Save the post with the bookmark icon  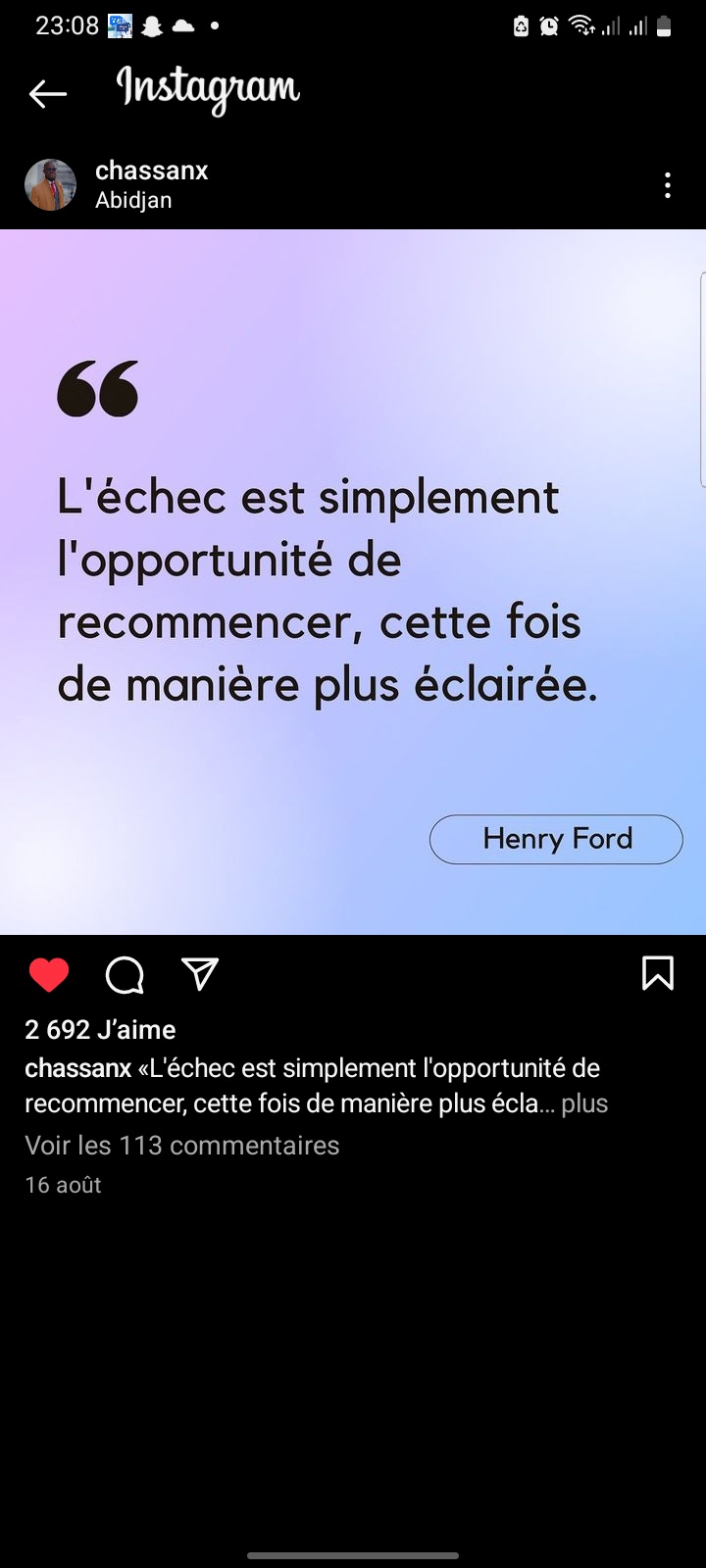657,973
